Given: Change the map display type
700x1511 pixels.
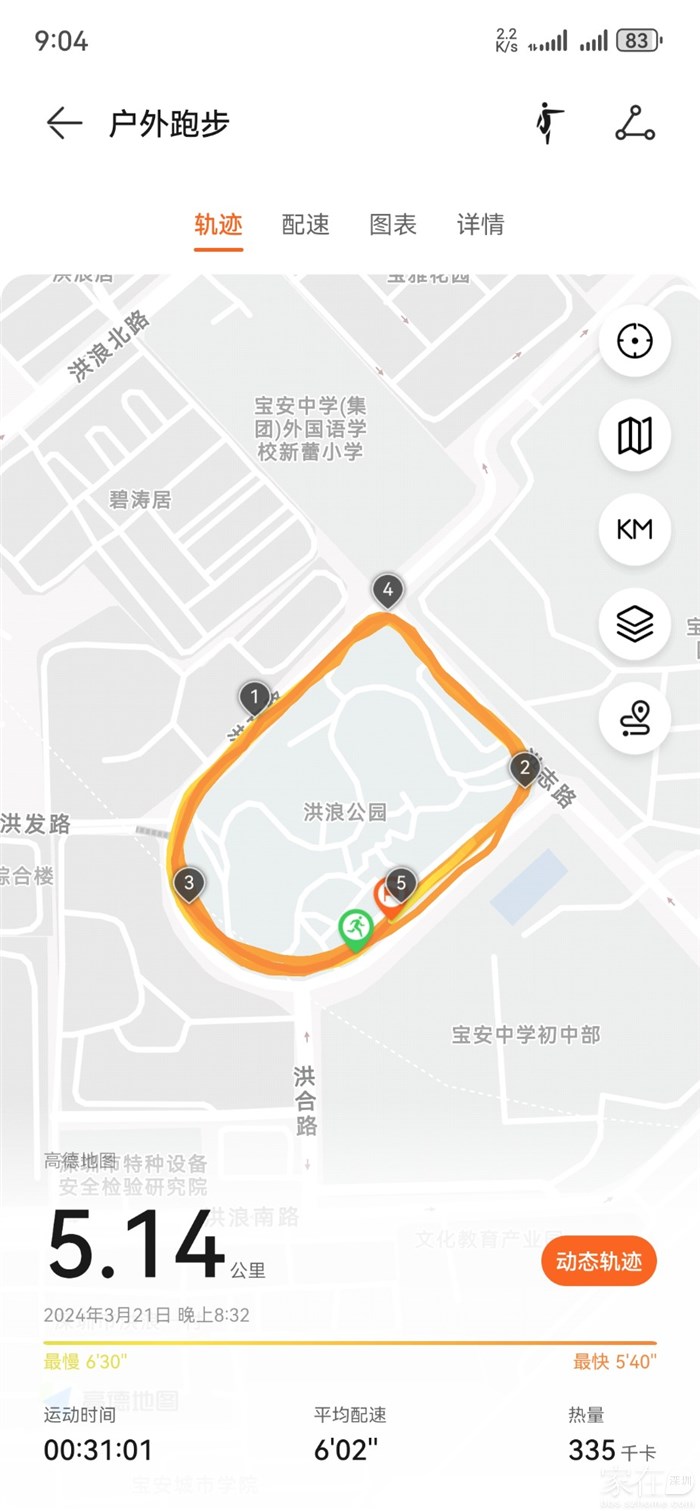Looking at the screenshot, I should (634, 435).
